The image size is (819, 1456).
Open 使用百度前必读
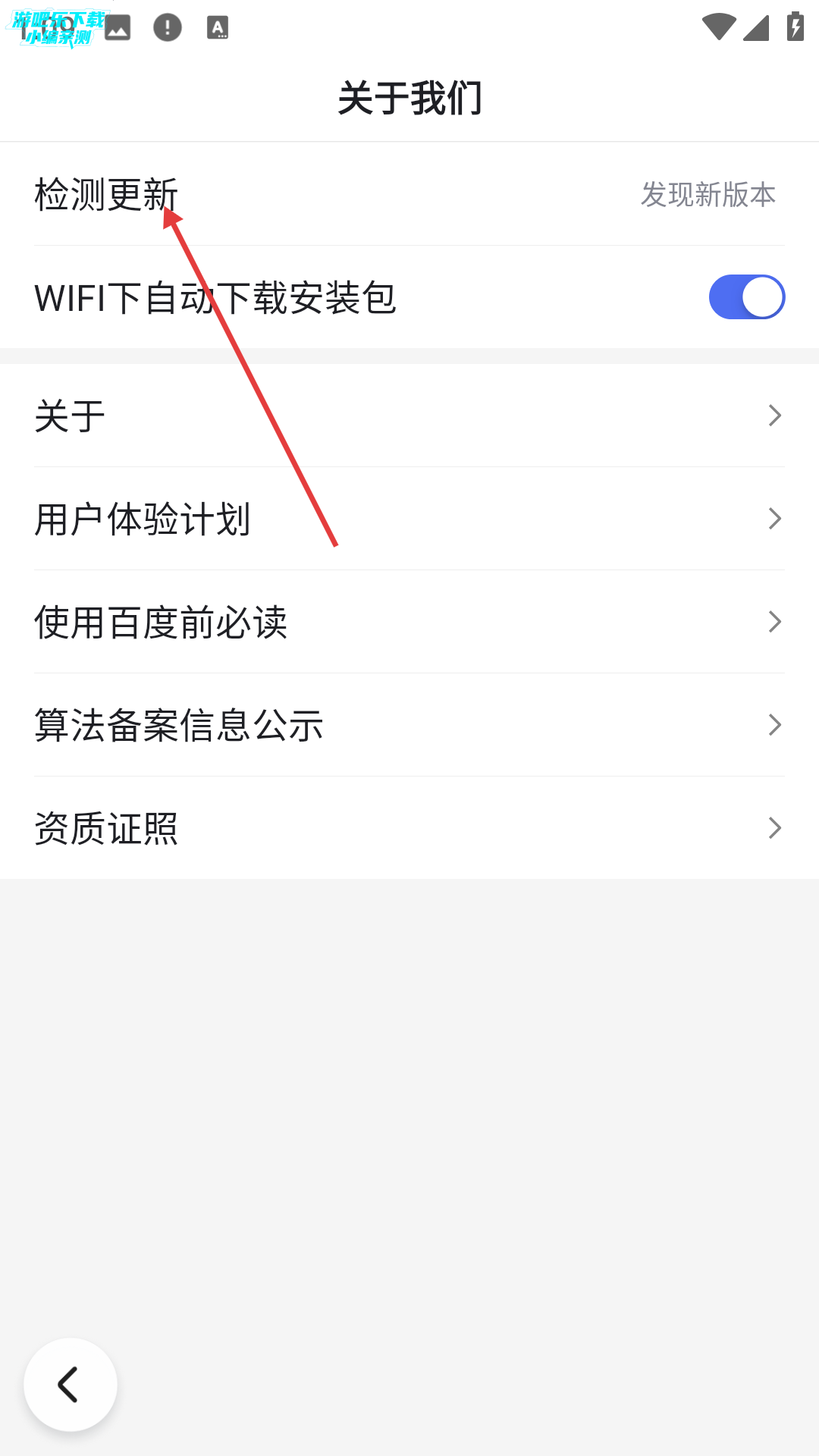(x=409, y=622)
